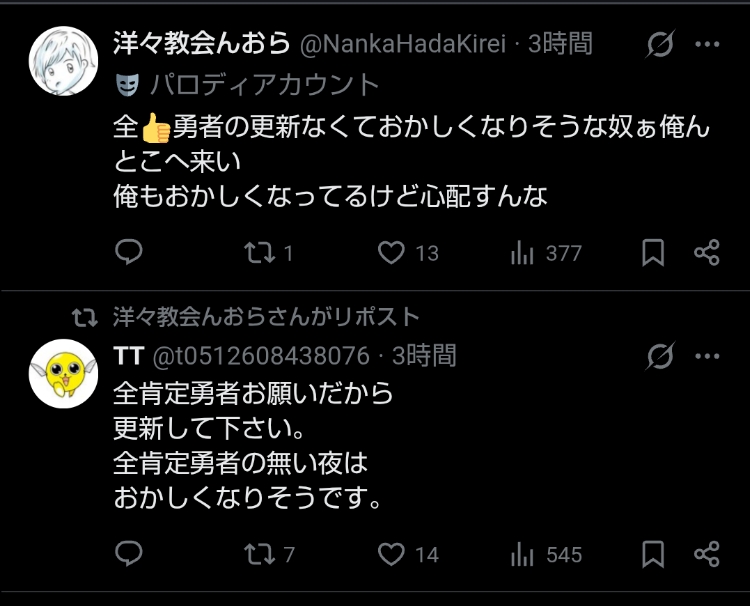Like TT's post with 14 likes

tap(408, 554)
